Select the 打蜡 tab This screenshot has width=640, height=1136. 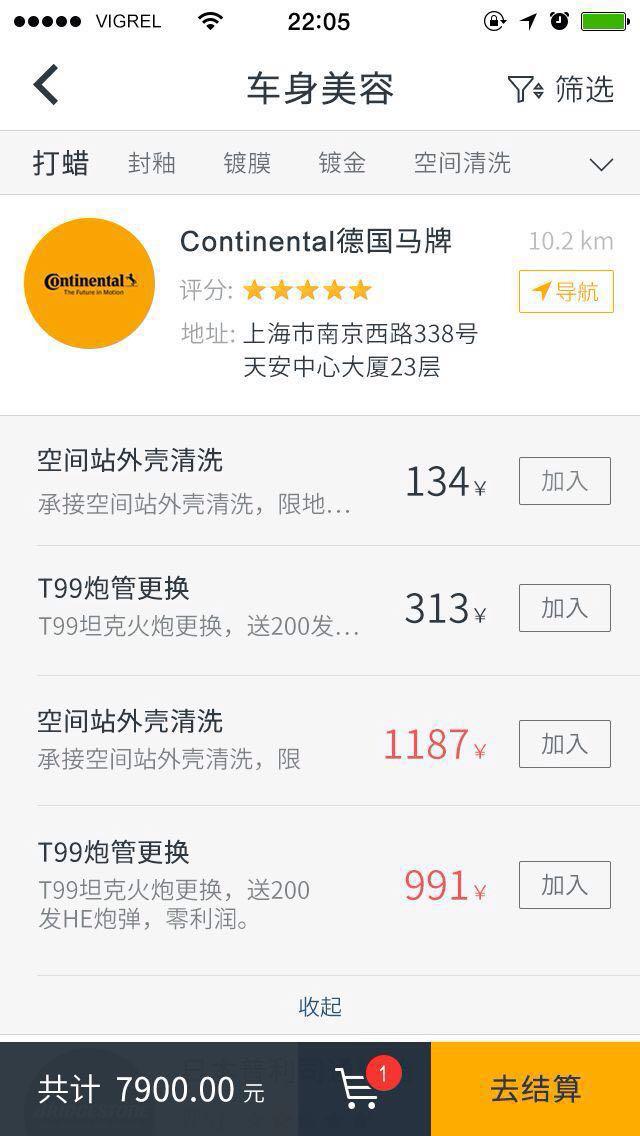(x=61, y=164)
